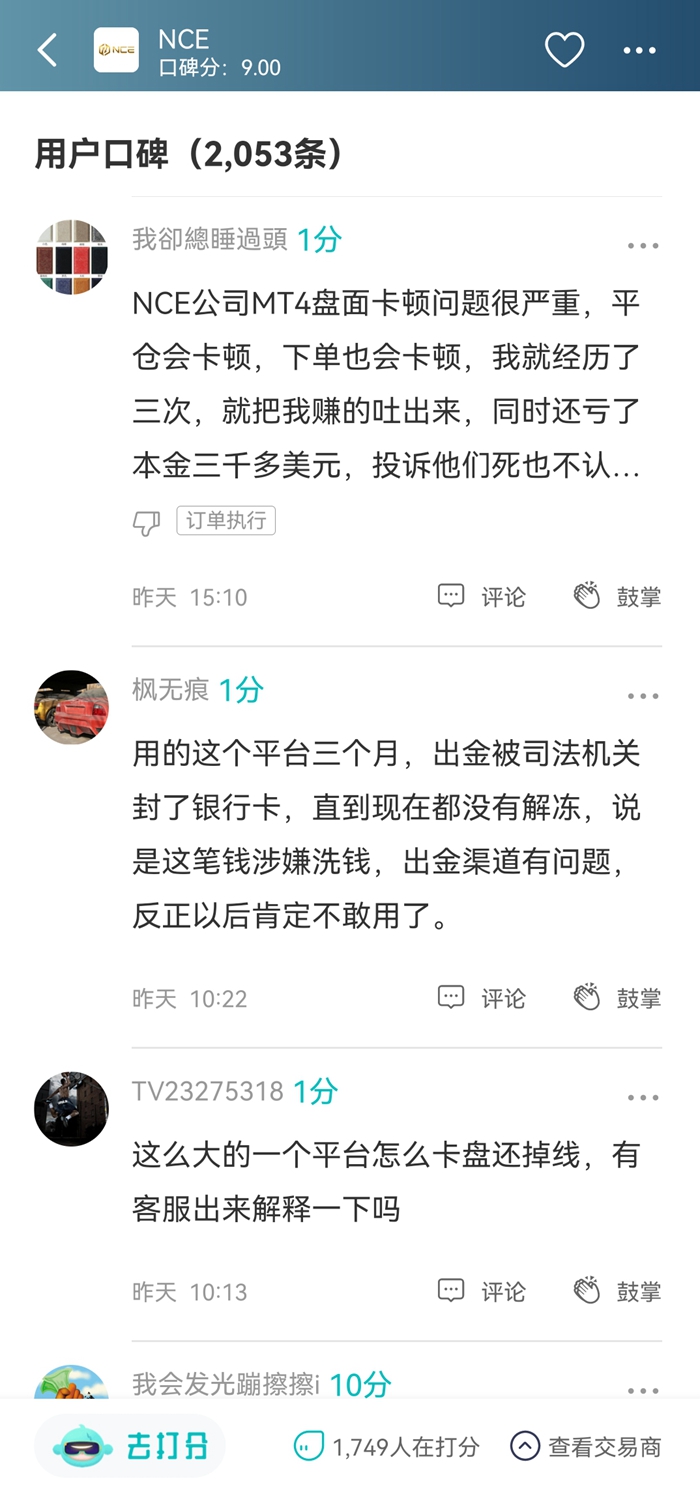The height and width of the screenshot is (1492, 700).
Task: Favorite NCE with the heart icon
Action: point(564,50)
